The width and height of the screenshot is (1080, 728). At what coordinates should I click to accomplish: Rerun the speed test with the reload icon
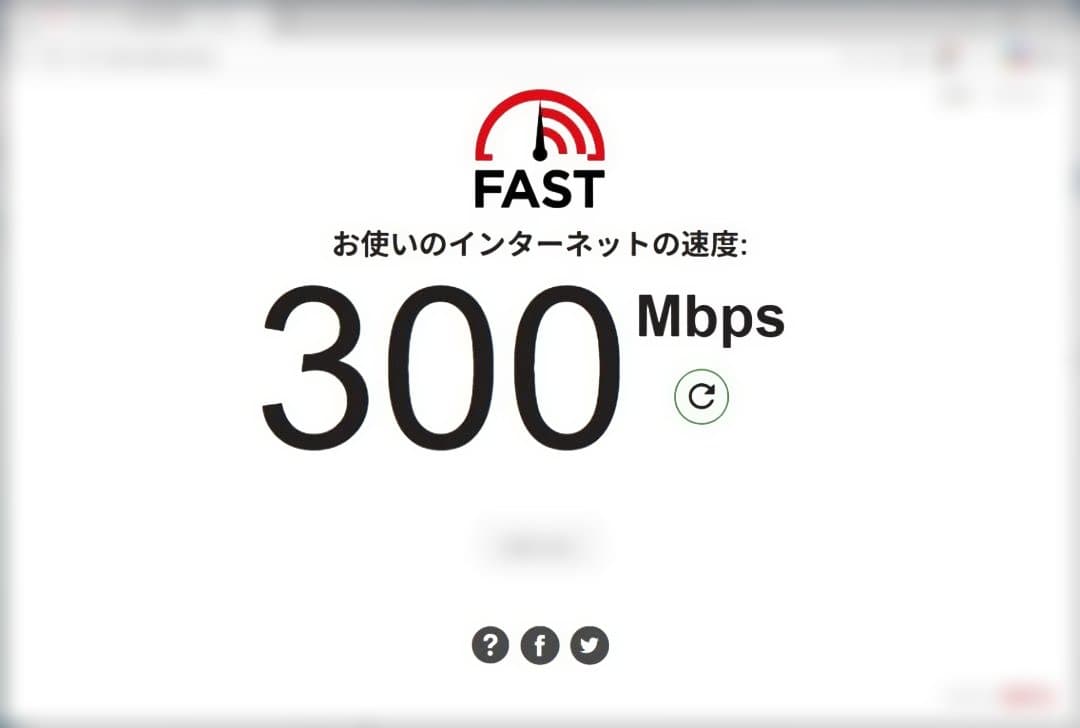tap(702, 397)
